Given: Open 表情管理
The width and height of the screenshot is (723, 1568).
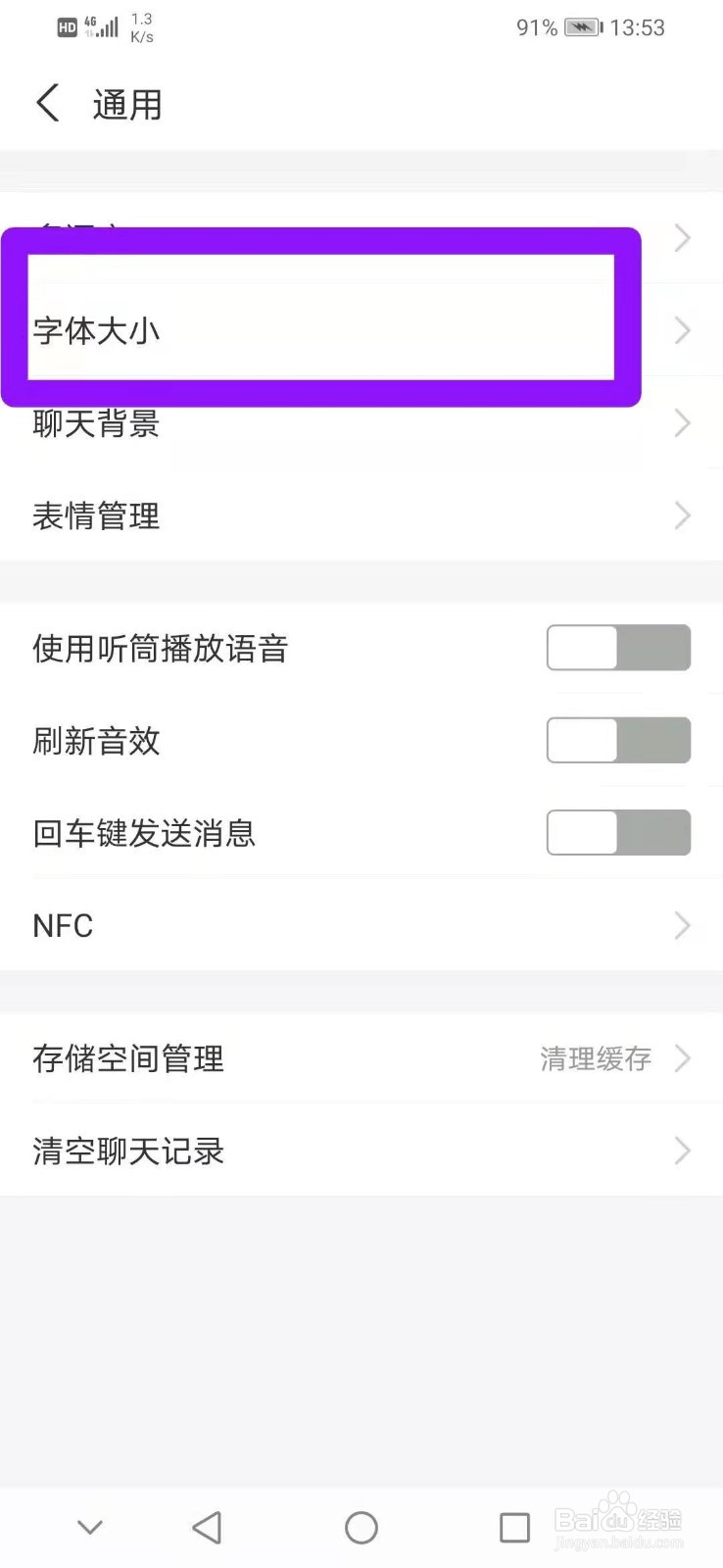Looking at the screenshot, I should pos(361,515).
